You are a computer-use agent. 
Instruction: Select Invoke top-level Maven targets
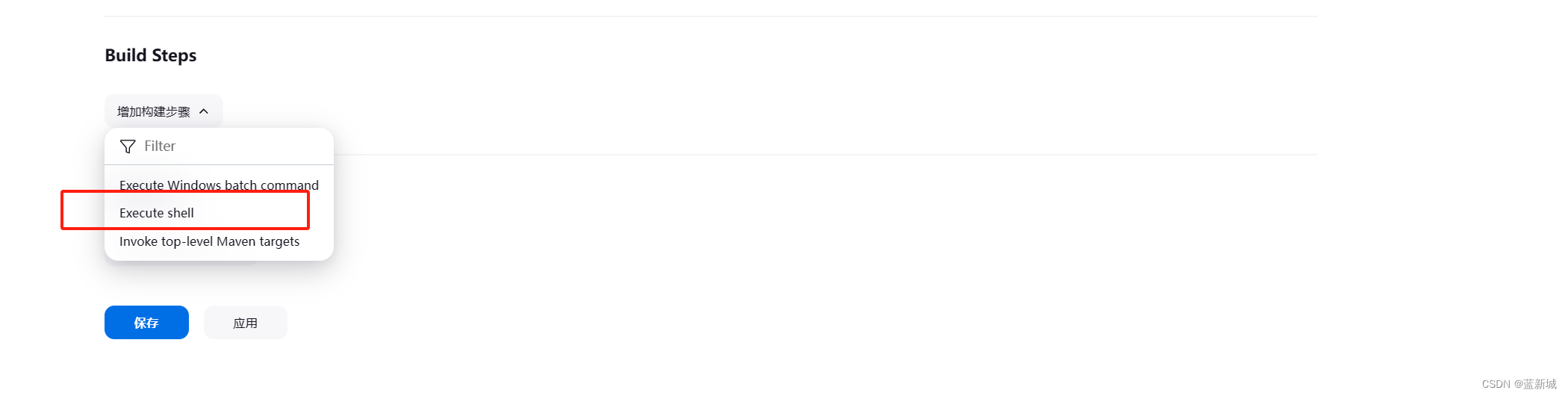click(209, 241)
